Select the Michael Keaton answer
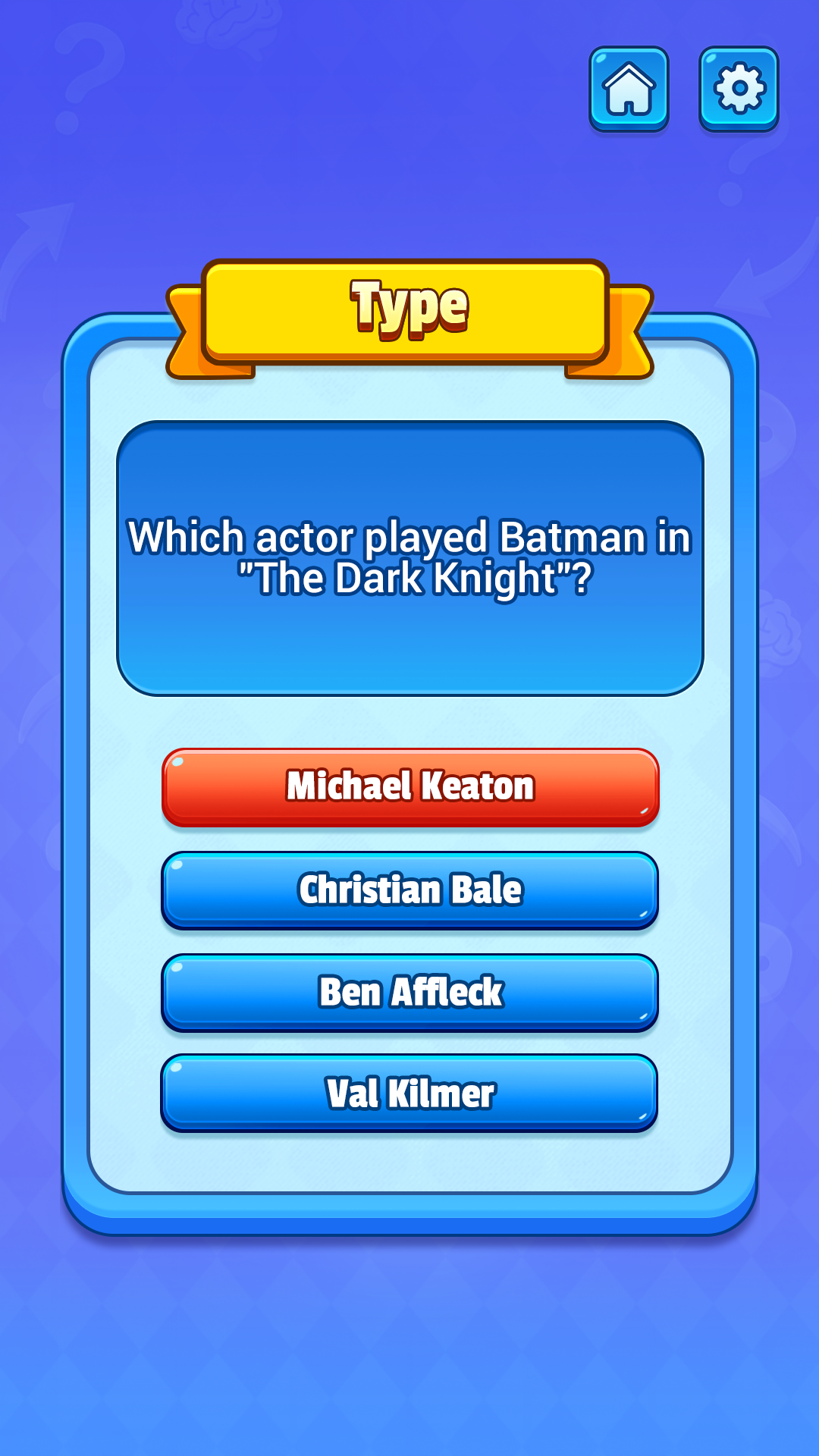 410,786
